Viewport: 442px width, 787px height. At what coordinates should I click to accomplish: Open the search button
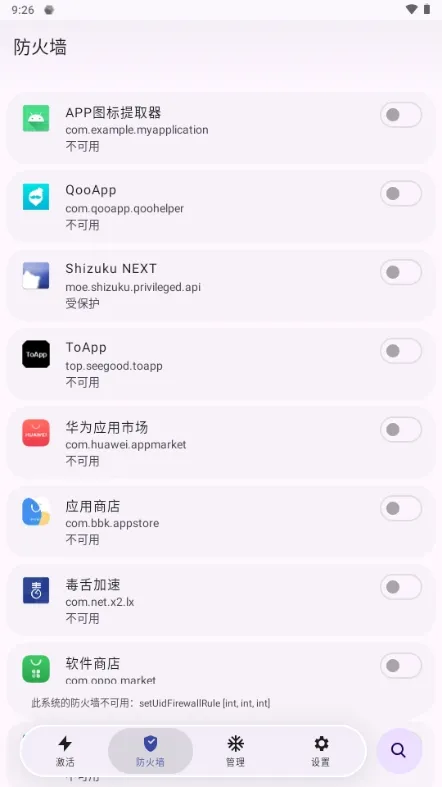399,750
